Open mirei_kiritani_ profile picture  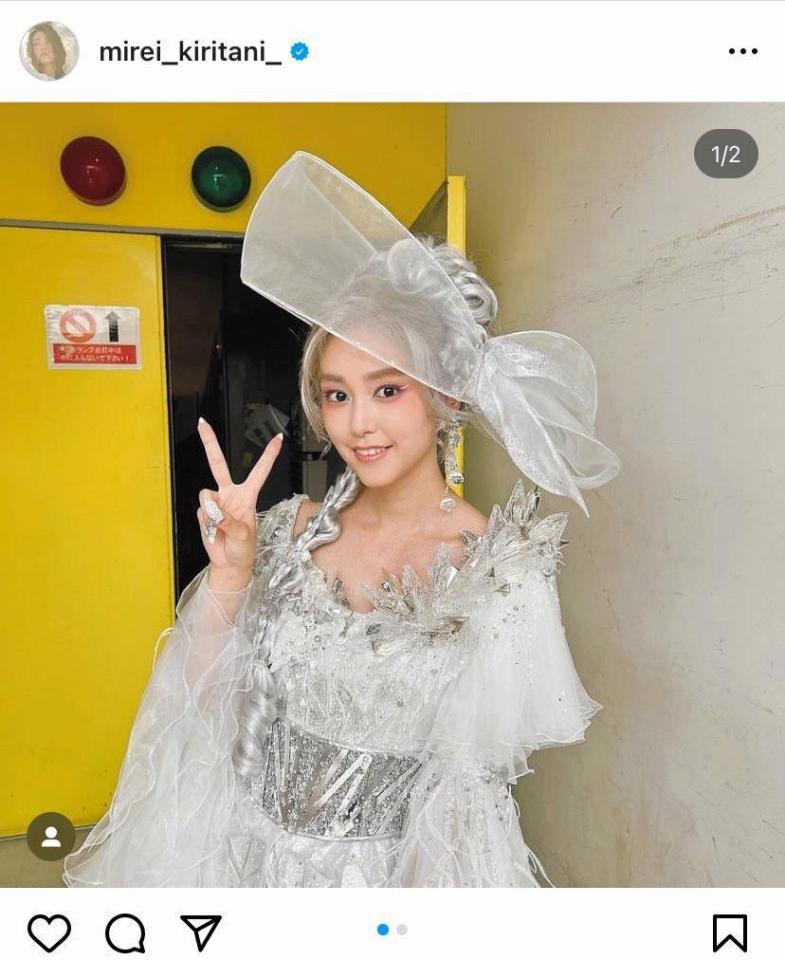[x=48, y=51]
